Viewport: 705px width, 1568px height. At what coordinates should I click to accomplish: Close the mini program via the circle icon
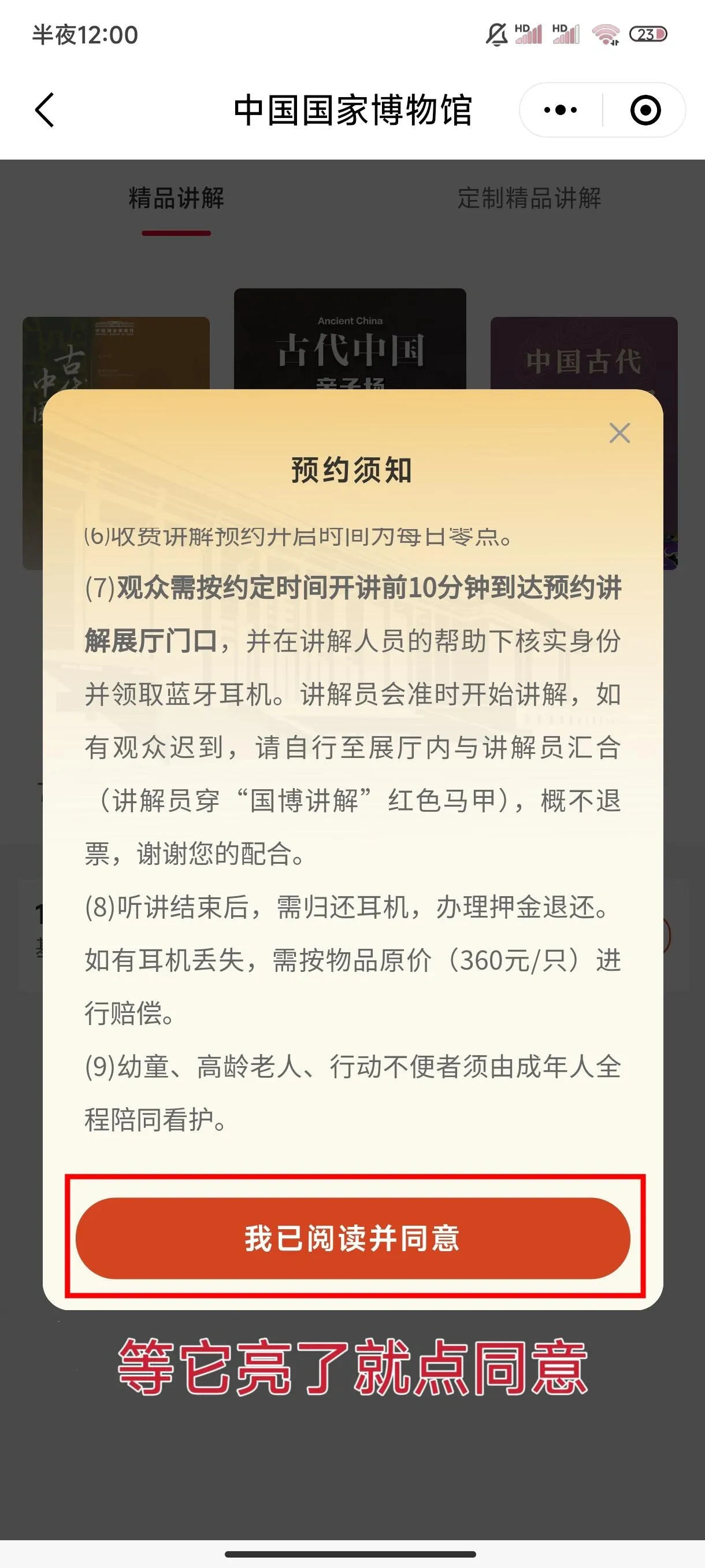pos(645,110)
